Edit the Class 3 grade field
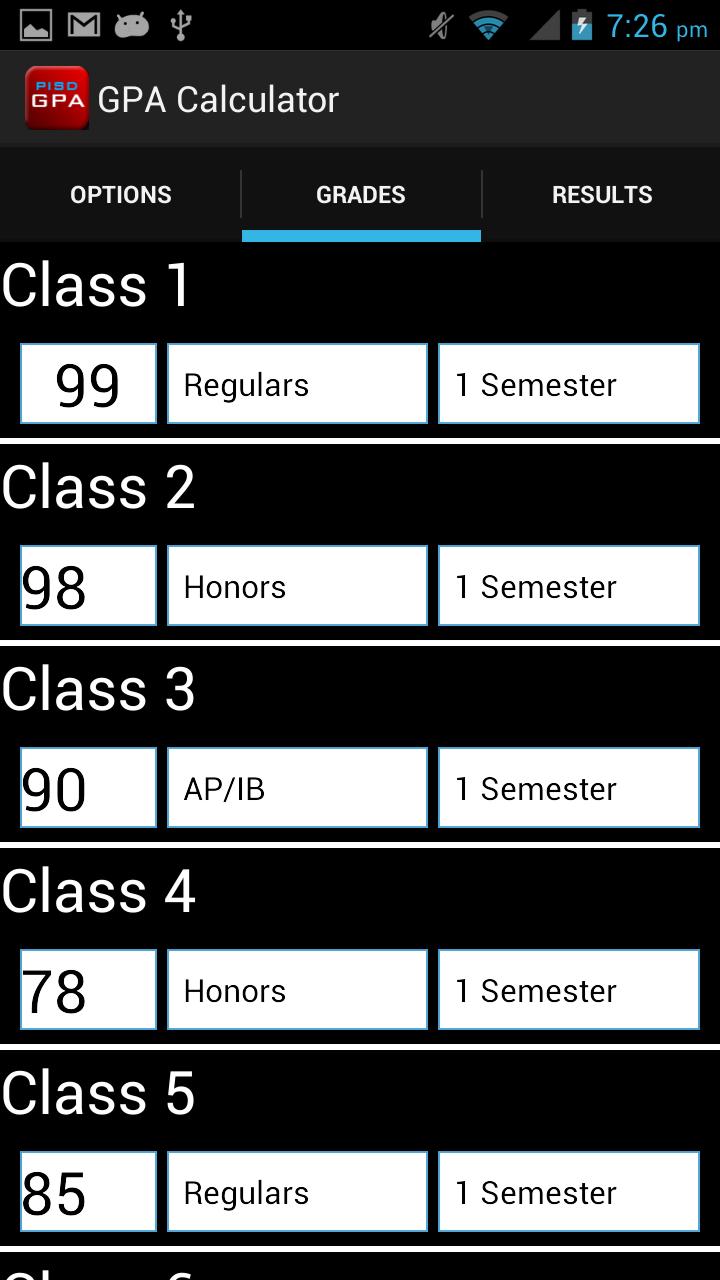This screenshot has width=720, height=1280. [x=88, y=788]
